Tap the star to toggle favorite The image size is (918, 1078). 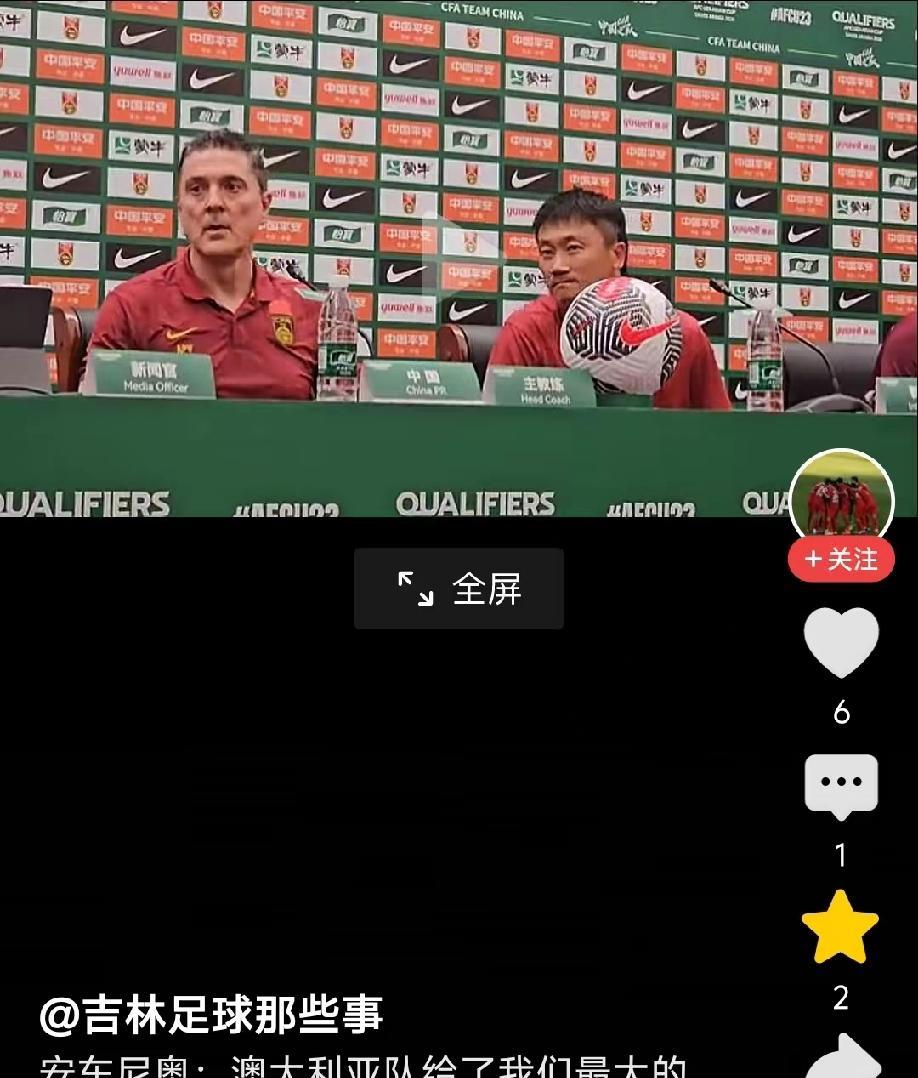(x=841, y=927)
